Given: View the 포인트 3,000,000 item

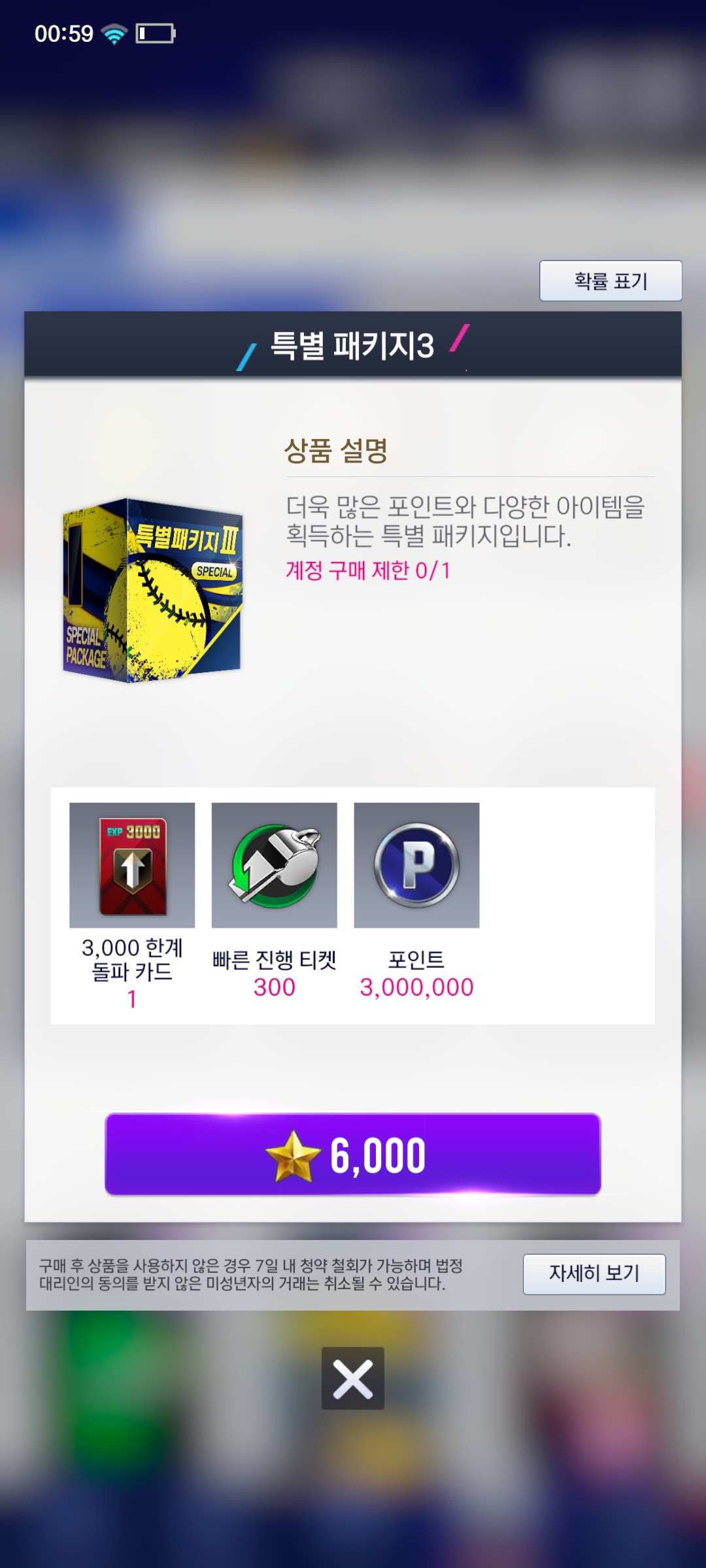Looking at the screenshot, I should point(416,865).
